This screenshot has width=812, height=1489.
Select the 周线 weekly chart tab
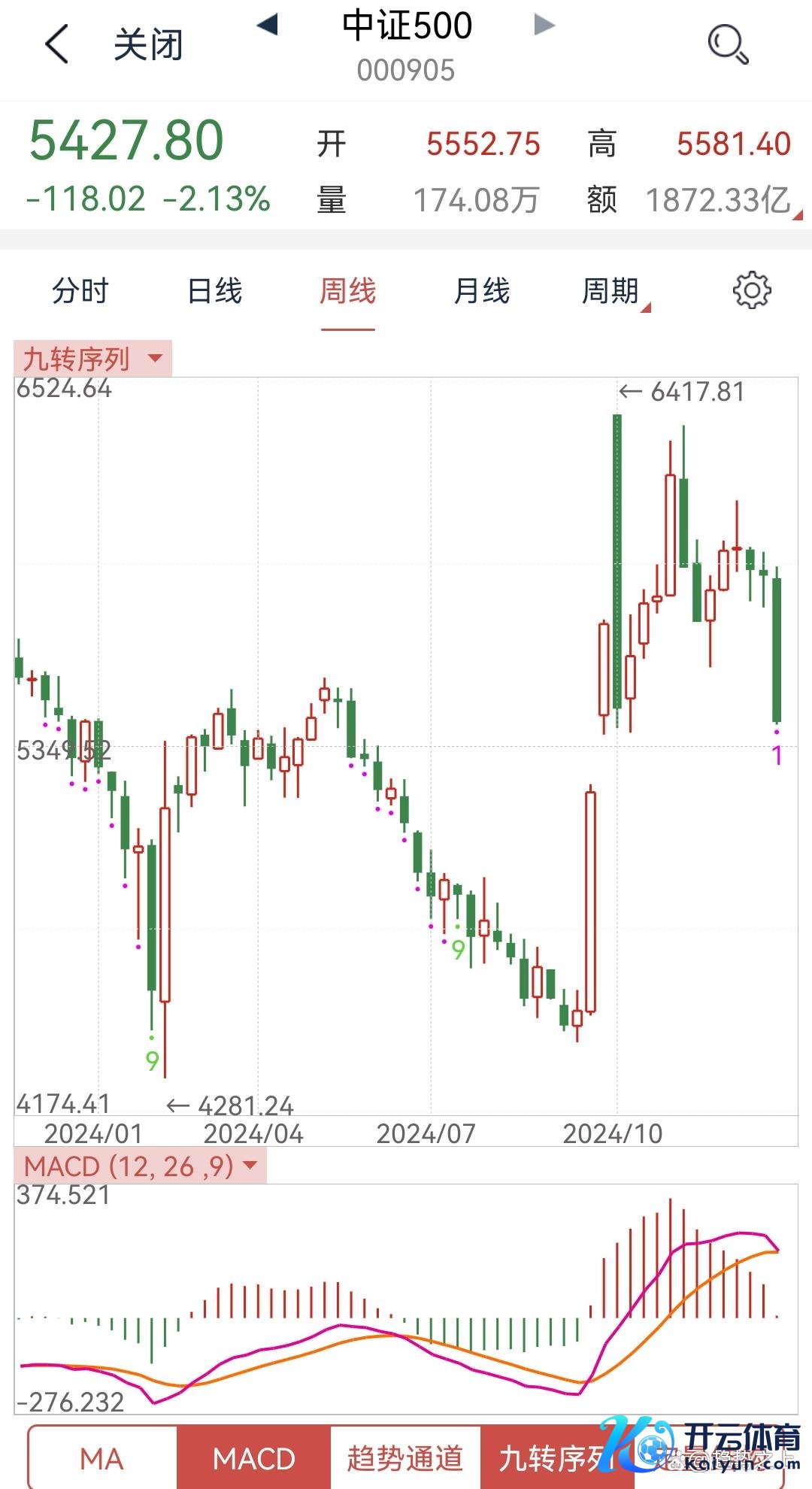click(347, 291)
